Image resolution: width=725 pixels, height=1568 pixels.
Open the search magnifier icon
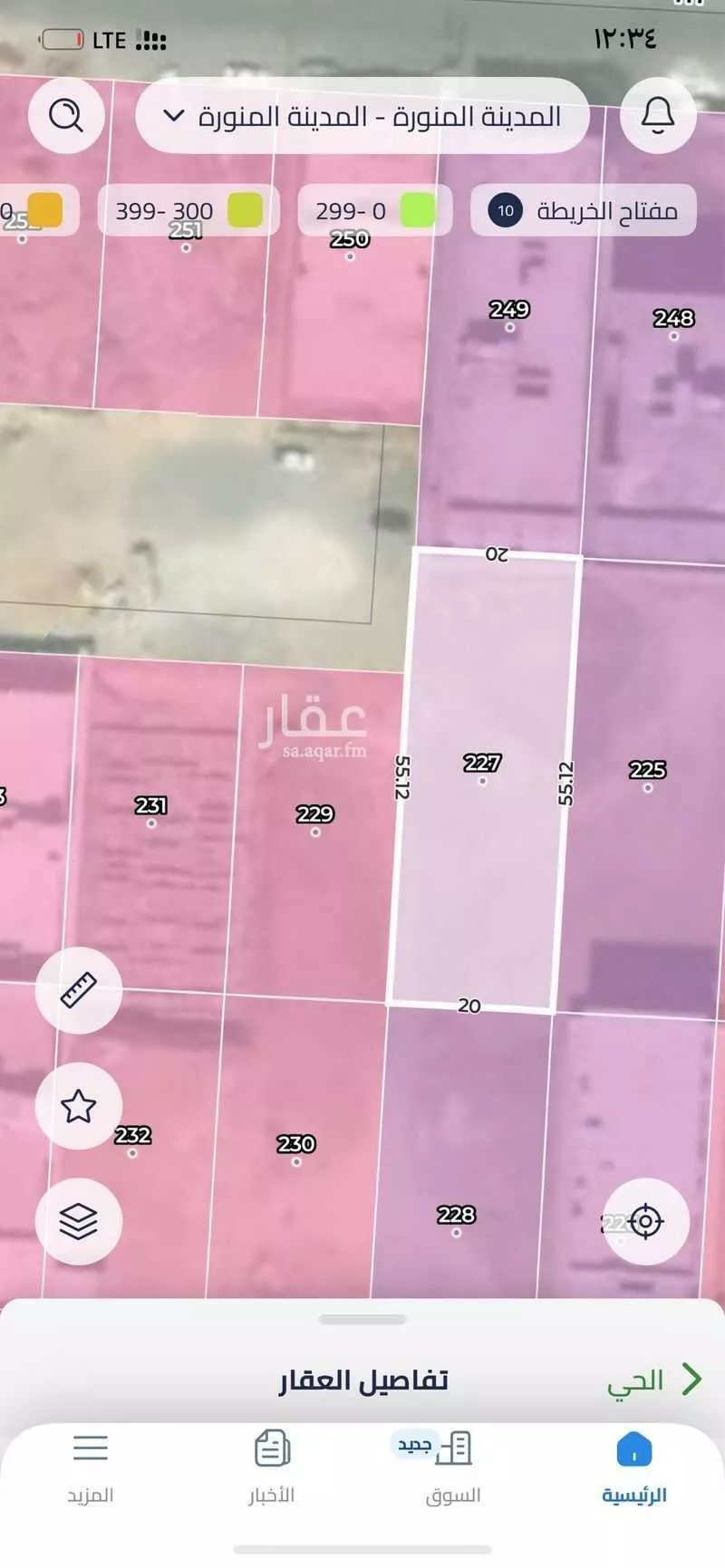66,115
